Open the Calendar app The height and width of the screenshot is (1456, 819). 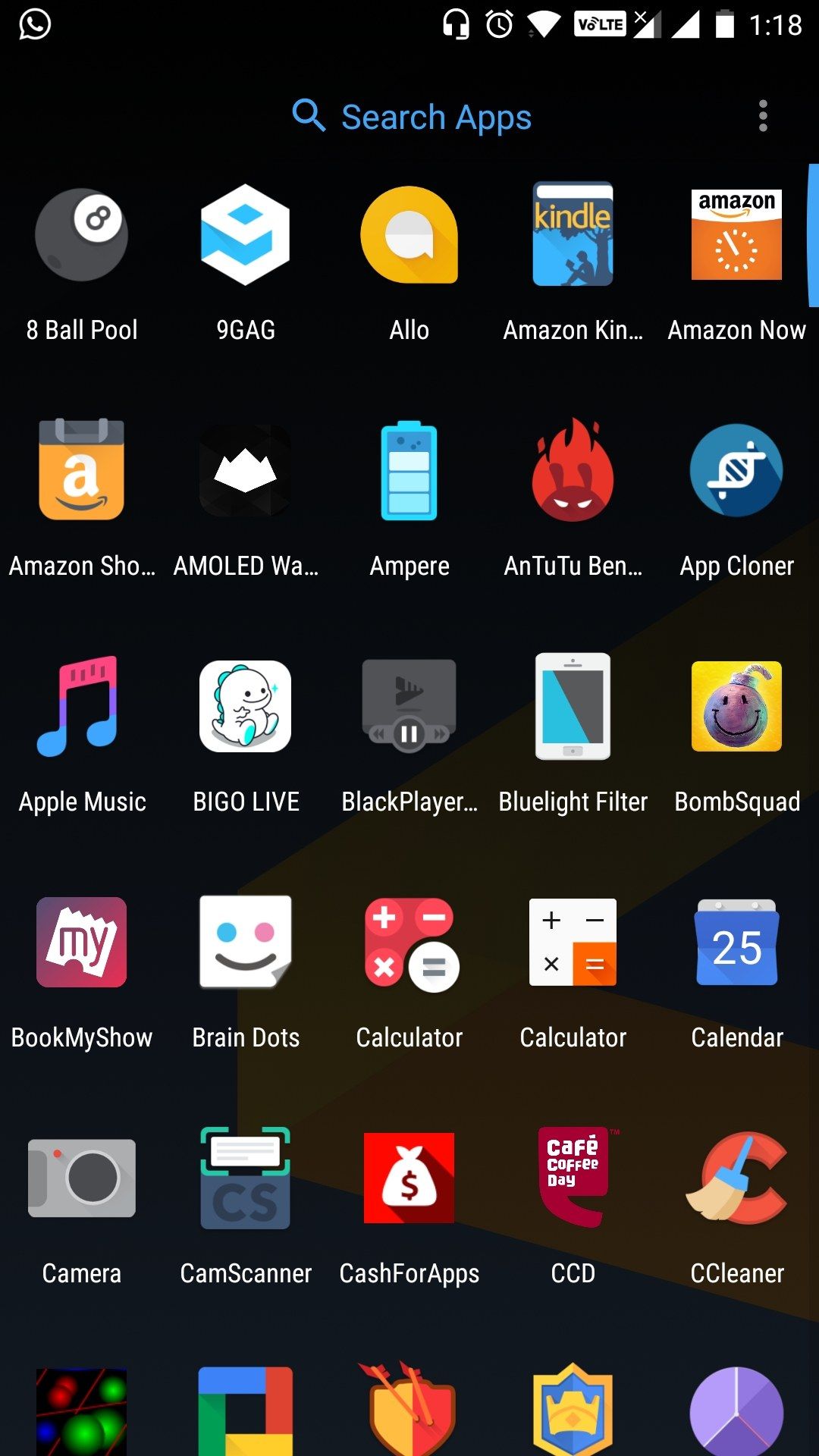(x=736, y=943)
